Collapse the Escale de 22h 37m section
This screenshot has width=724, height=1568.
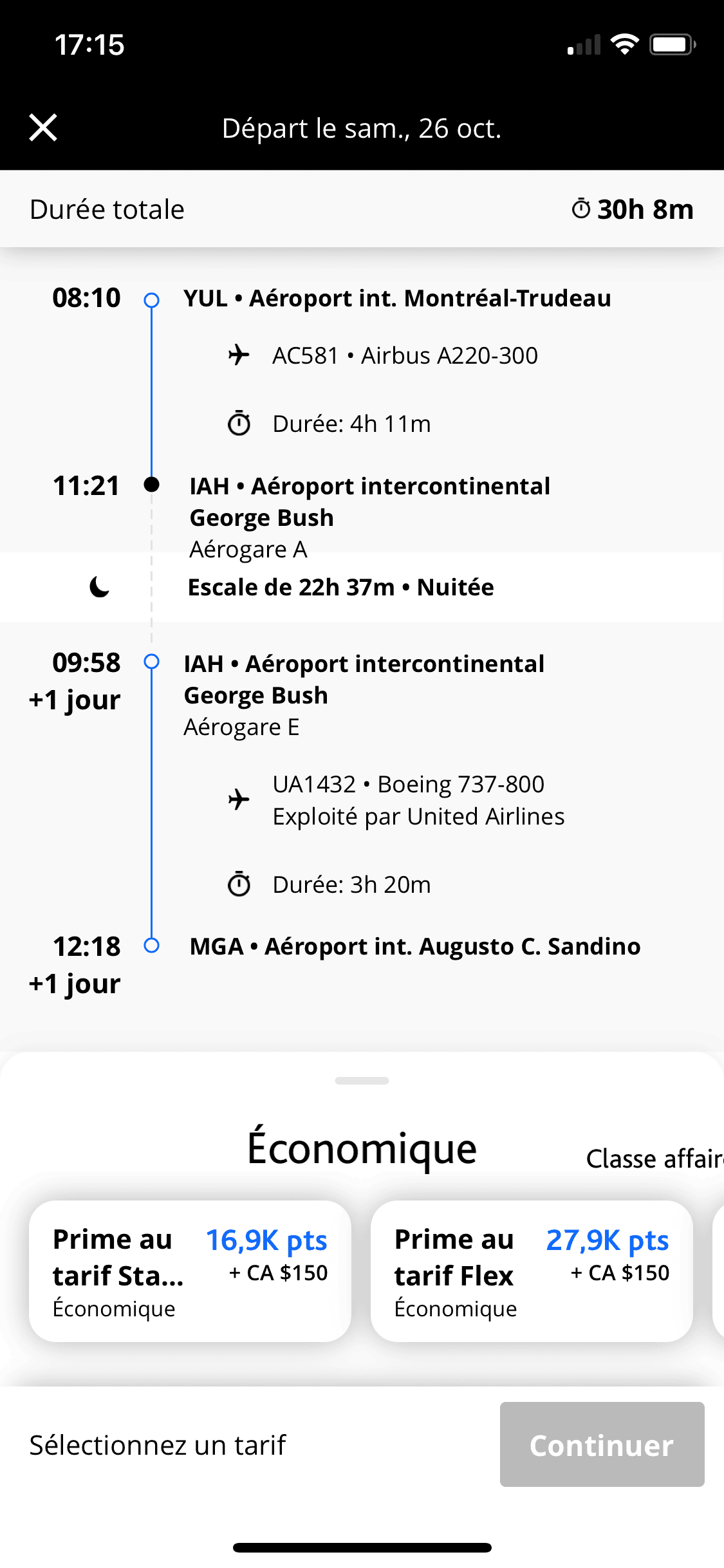coord(340,587)
